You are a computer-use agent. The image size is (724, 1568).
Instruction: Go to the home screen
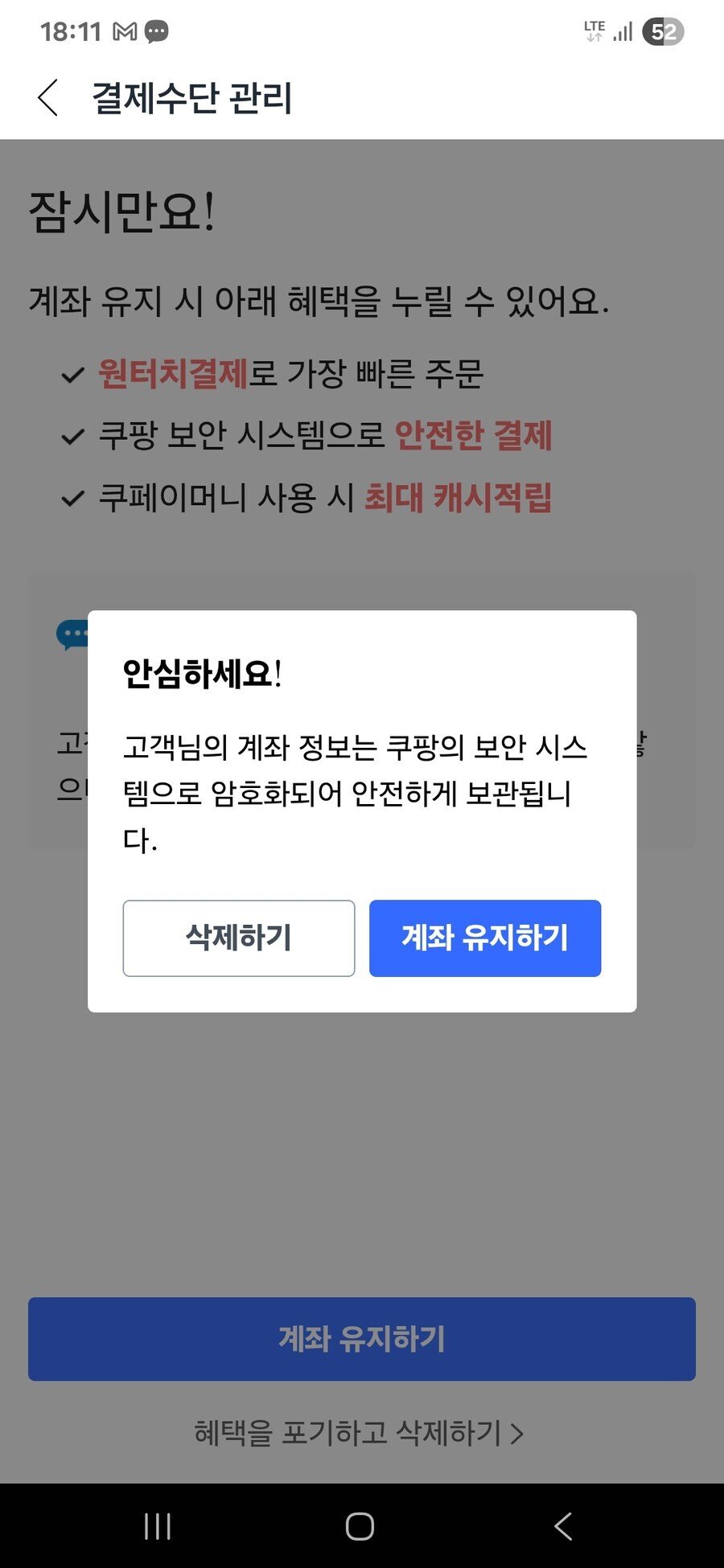click(x=360, y=1526)
